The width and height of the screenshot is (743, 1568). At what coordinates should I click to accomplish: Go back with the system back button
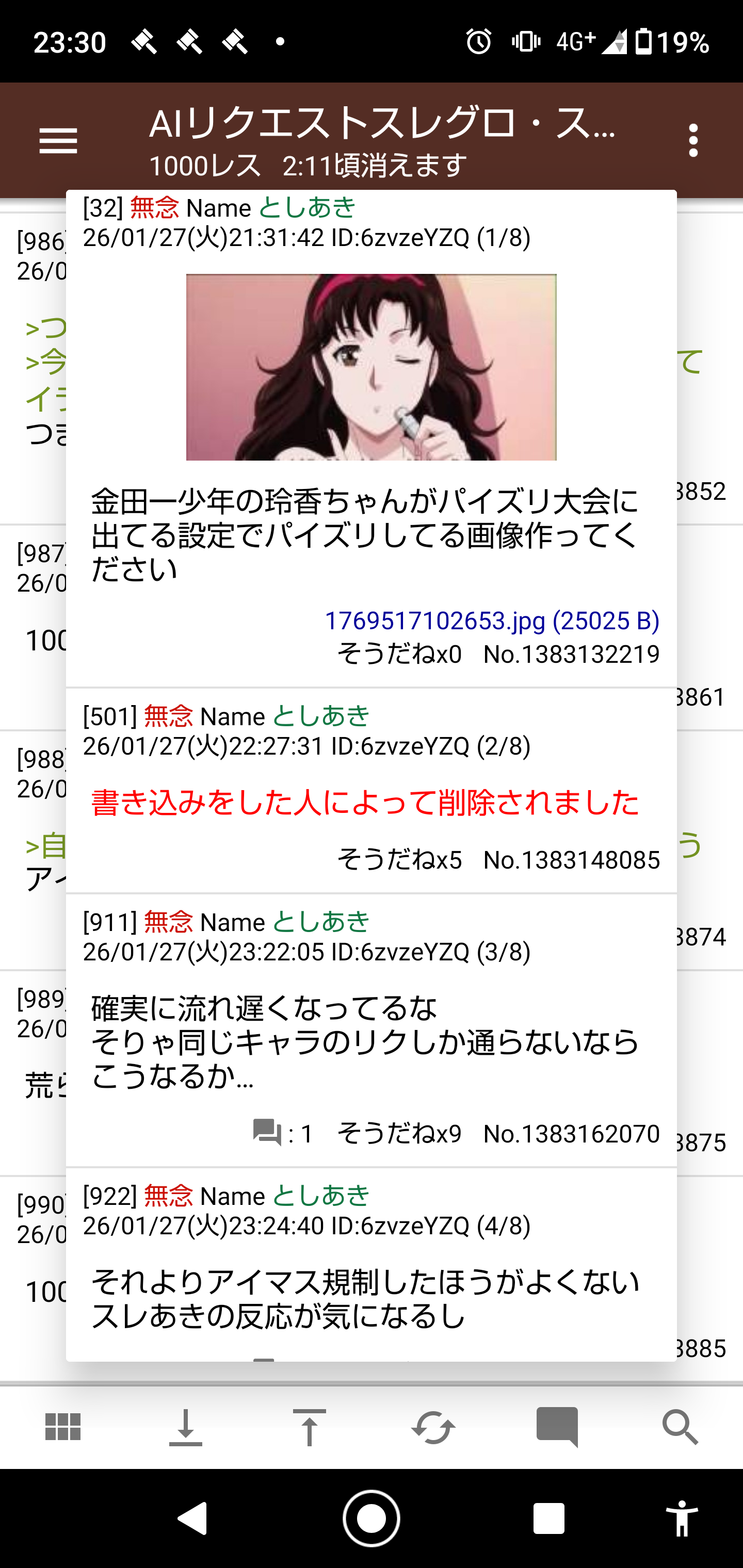[193, 1518]
